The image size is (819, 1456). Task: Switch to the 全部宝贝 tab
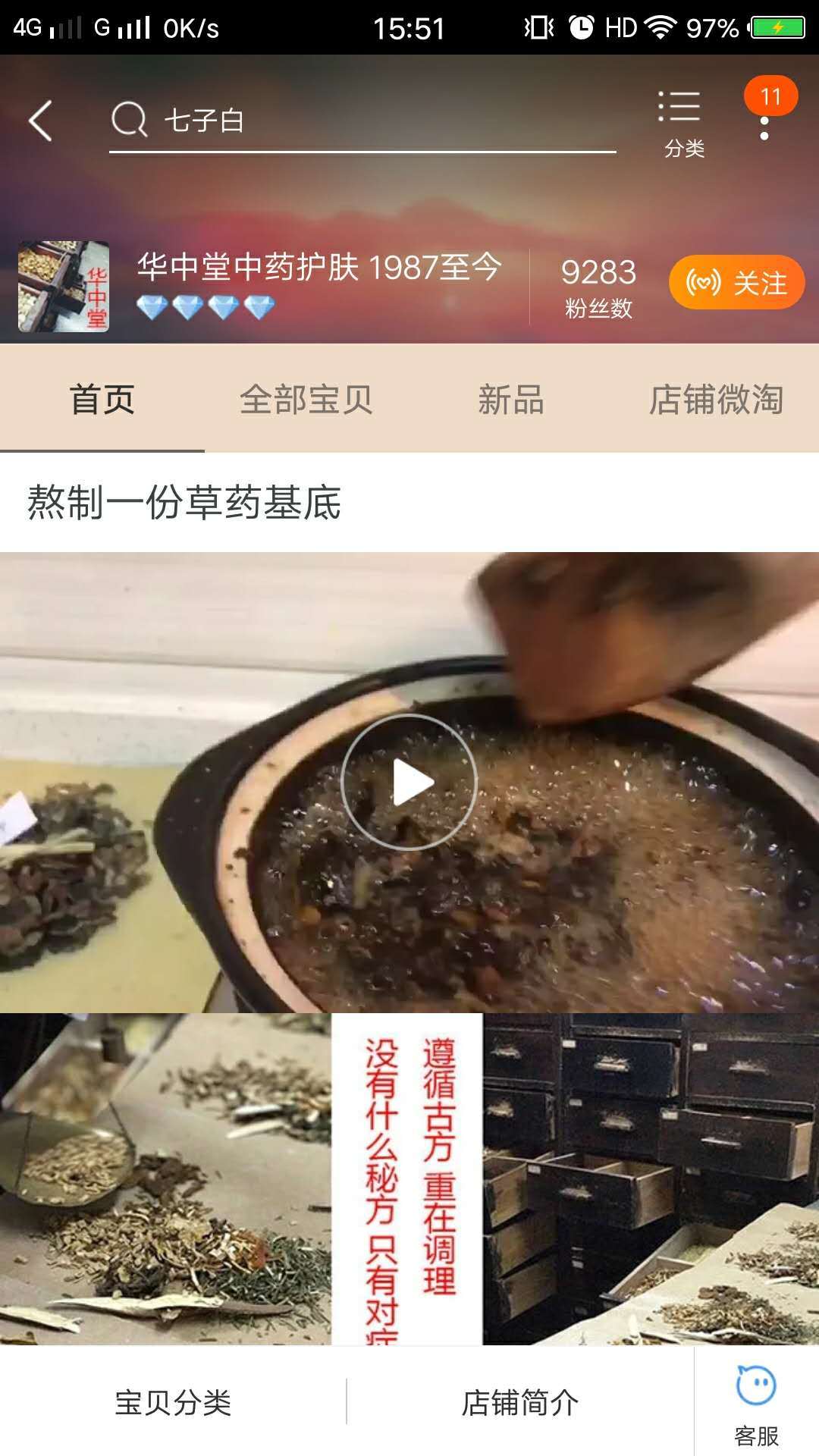306,400
